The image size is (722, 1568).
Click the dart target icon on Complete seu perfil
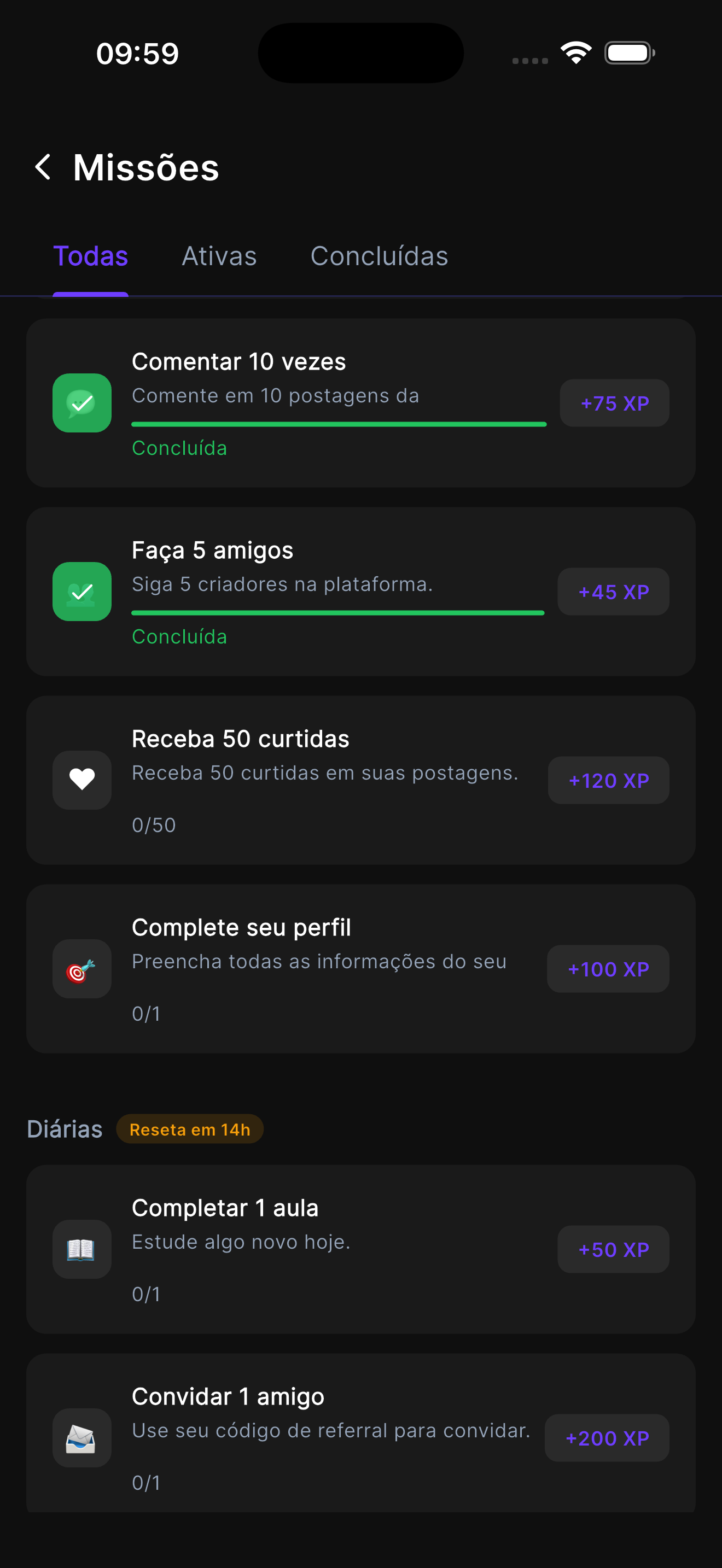(81, 969)
